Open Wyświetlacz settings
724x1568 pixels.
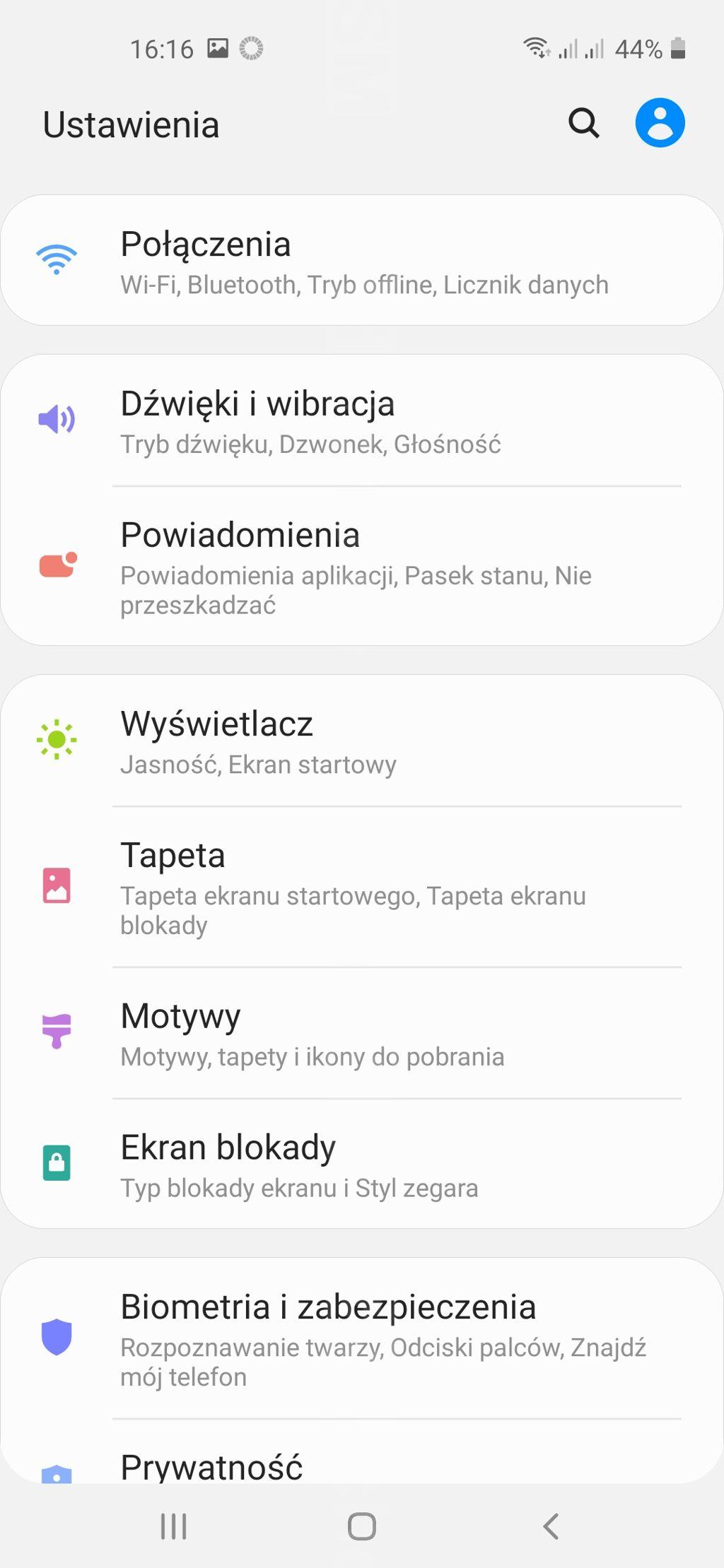[362, 741]
